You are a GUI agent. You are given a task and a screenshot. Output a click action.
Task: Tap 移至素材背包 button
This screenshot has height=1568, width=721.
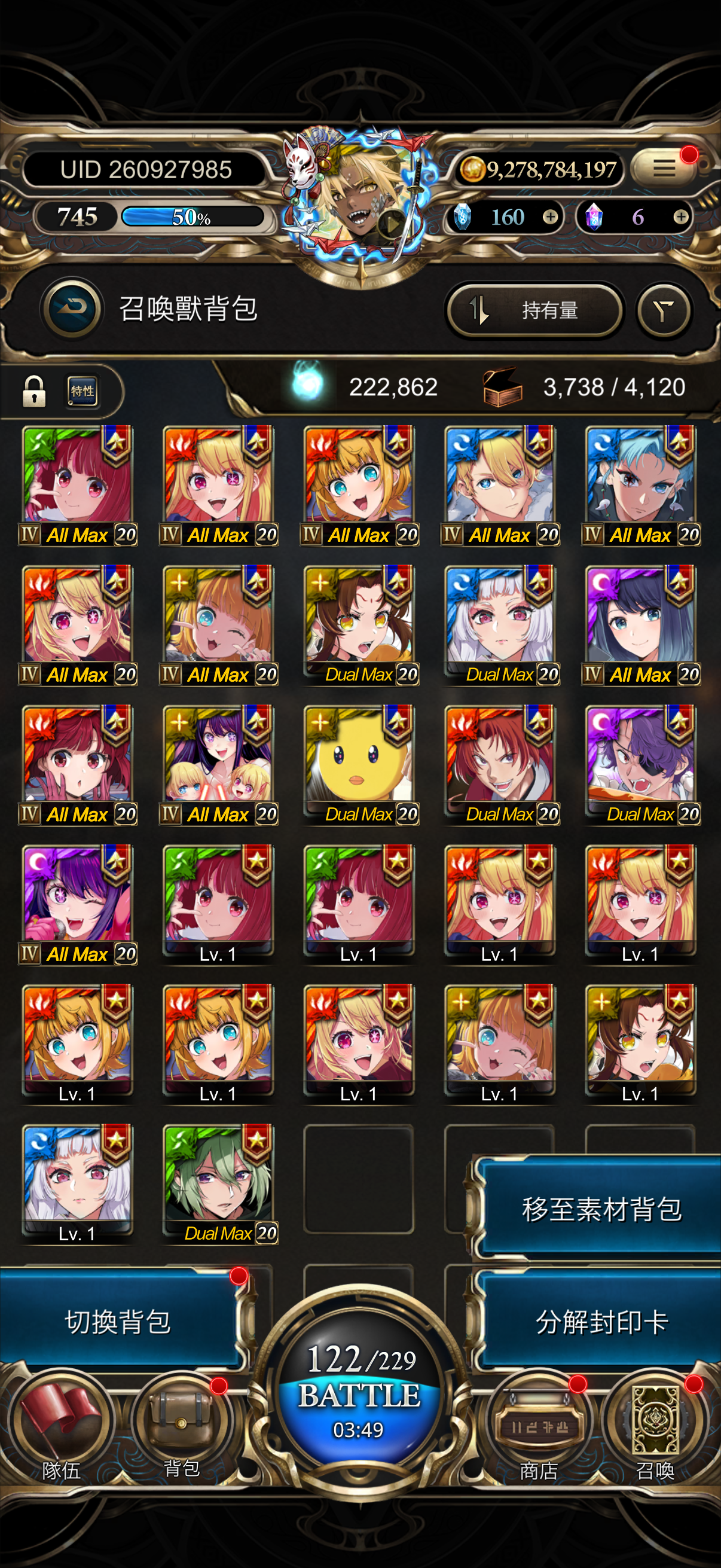(x=600, y=1208)
